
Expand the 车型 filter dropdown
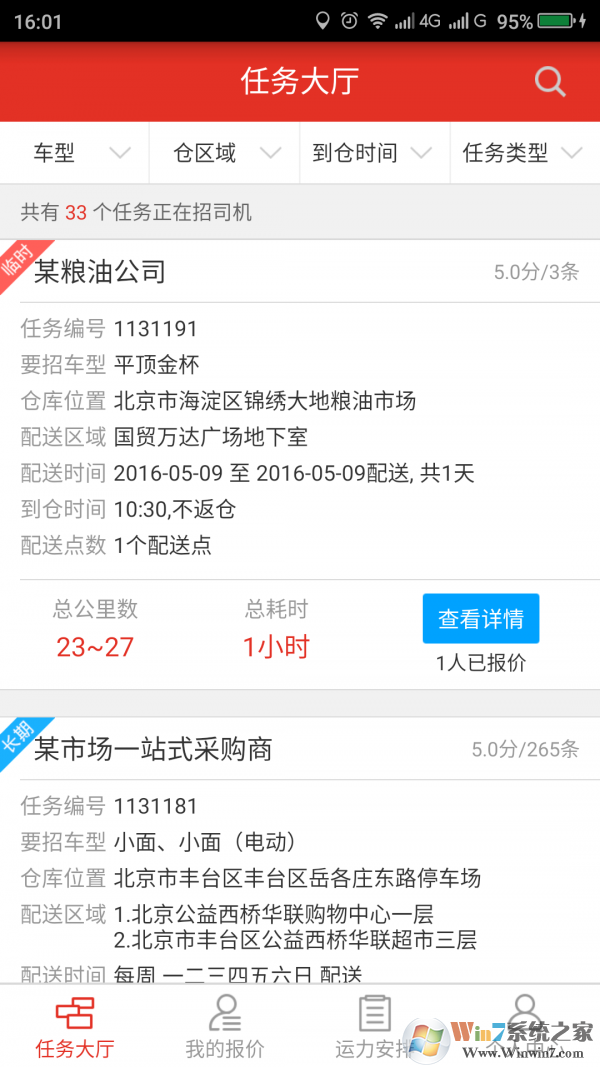pyautogui.click(x=75, y=153)
